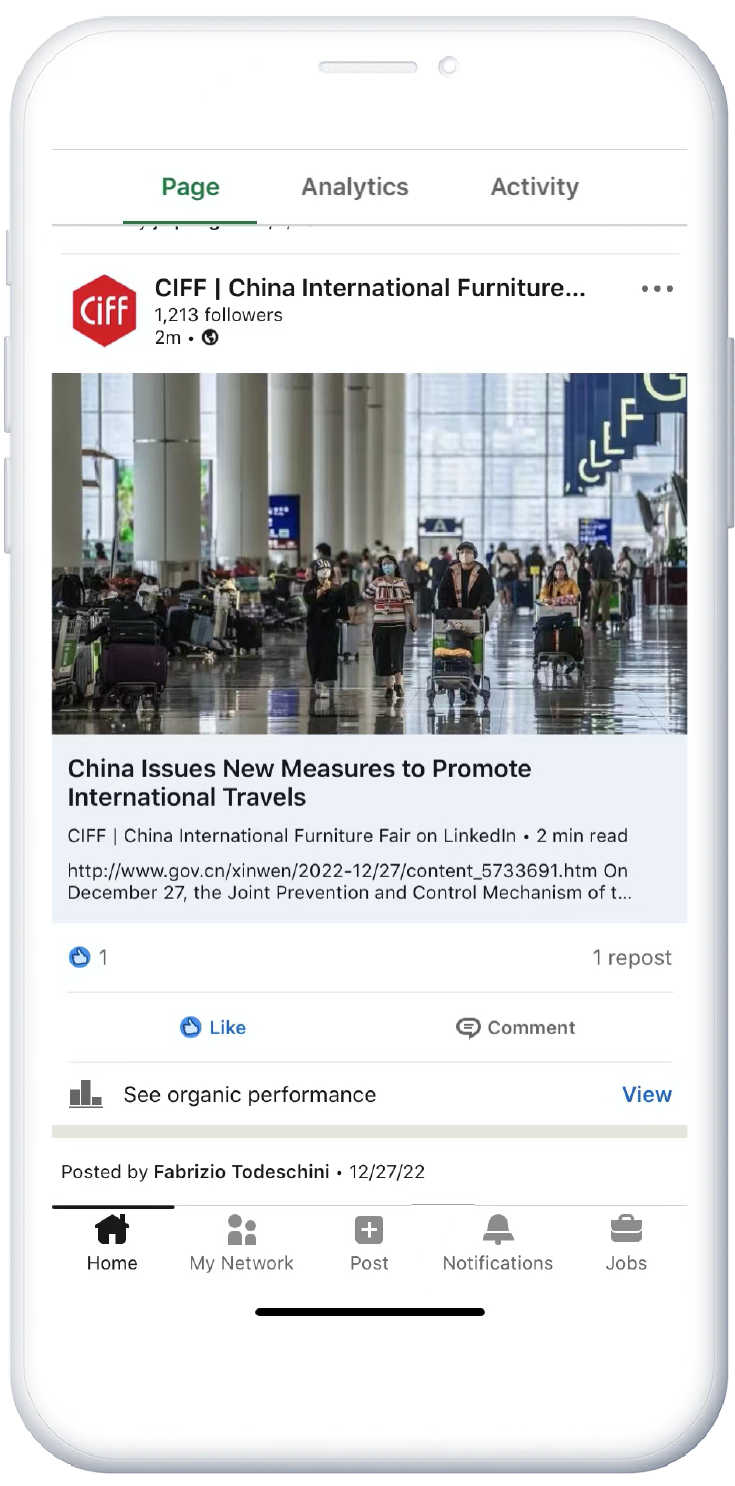This screenshot has height=1486, width=735.
Task: View organic performance of the post
Action: [646, 1094]
